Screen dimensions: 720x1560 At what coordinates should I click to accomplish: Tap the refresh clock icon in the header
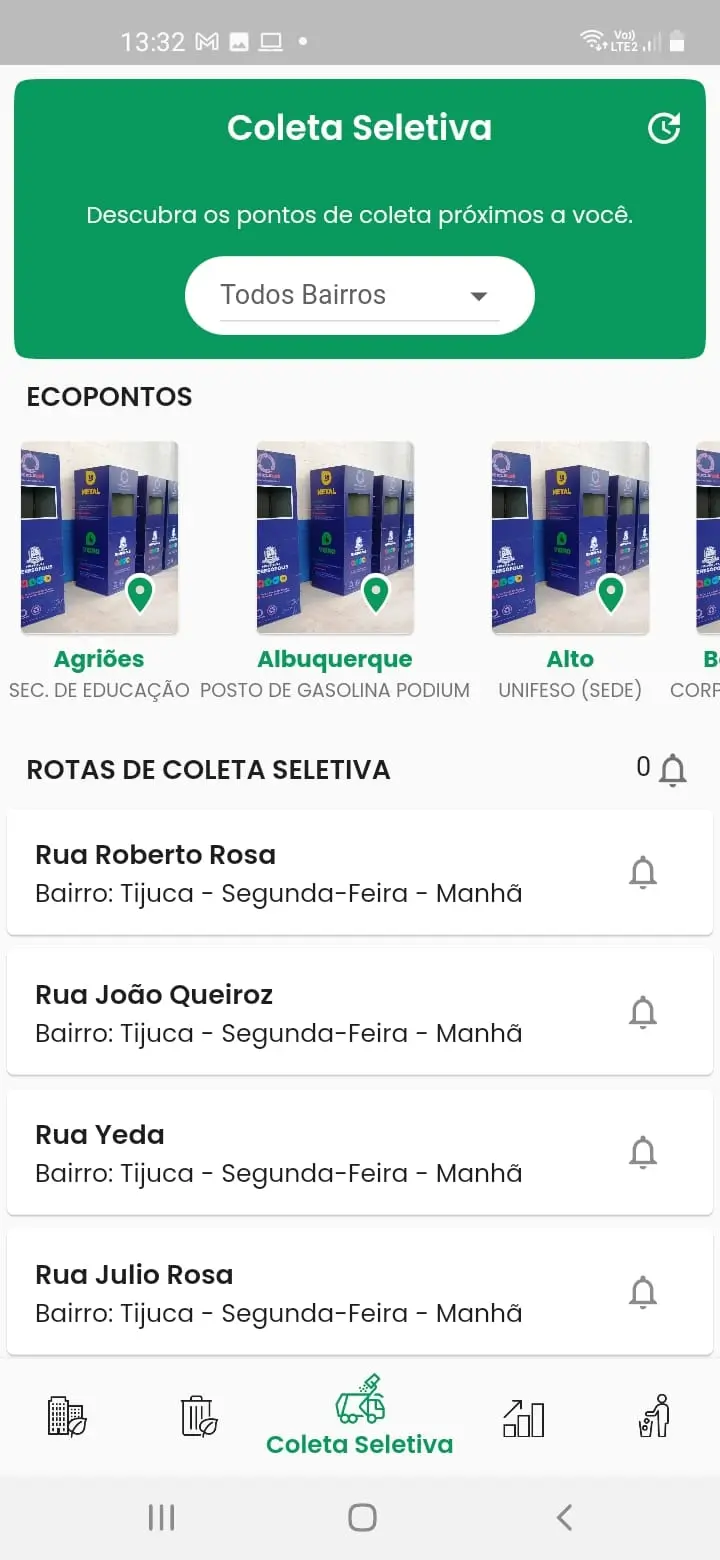pos(664,128)
